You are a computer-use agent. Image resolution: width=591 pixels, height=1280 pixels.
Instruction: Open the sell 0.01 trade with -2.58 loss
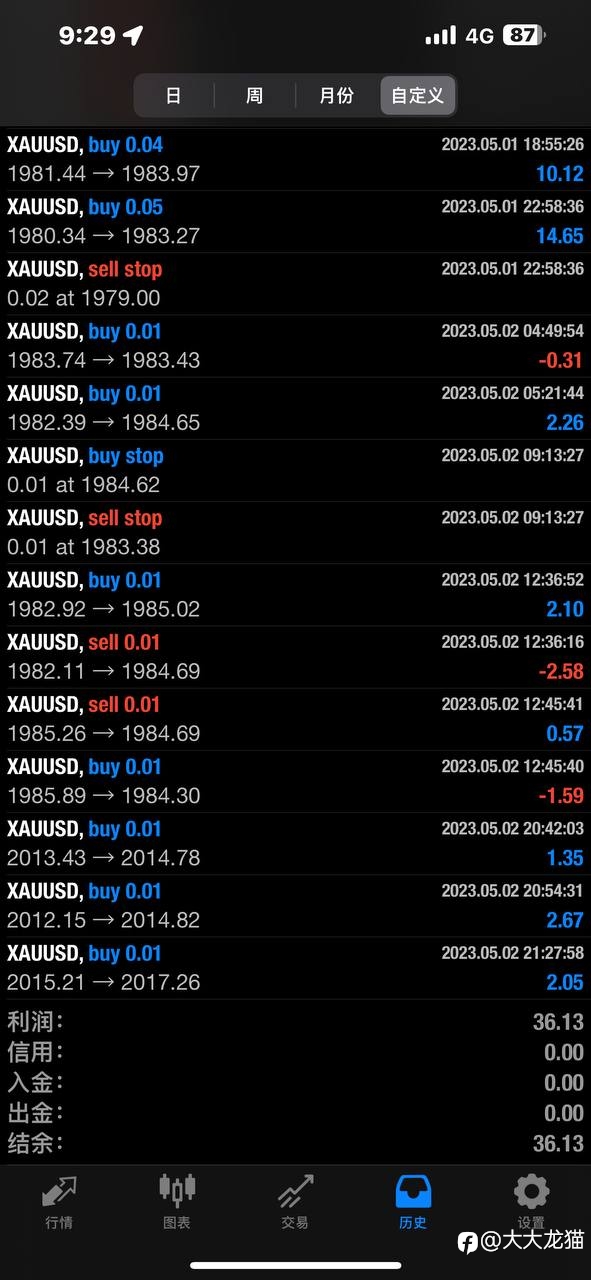coord(295,657)
